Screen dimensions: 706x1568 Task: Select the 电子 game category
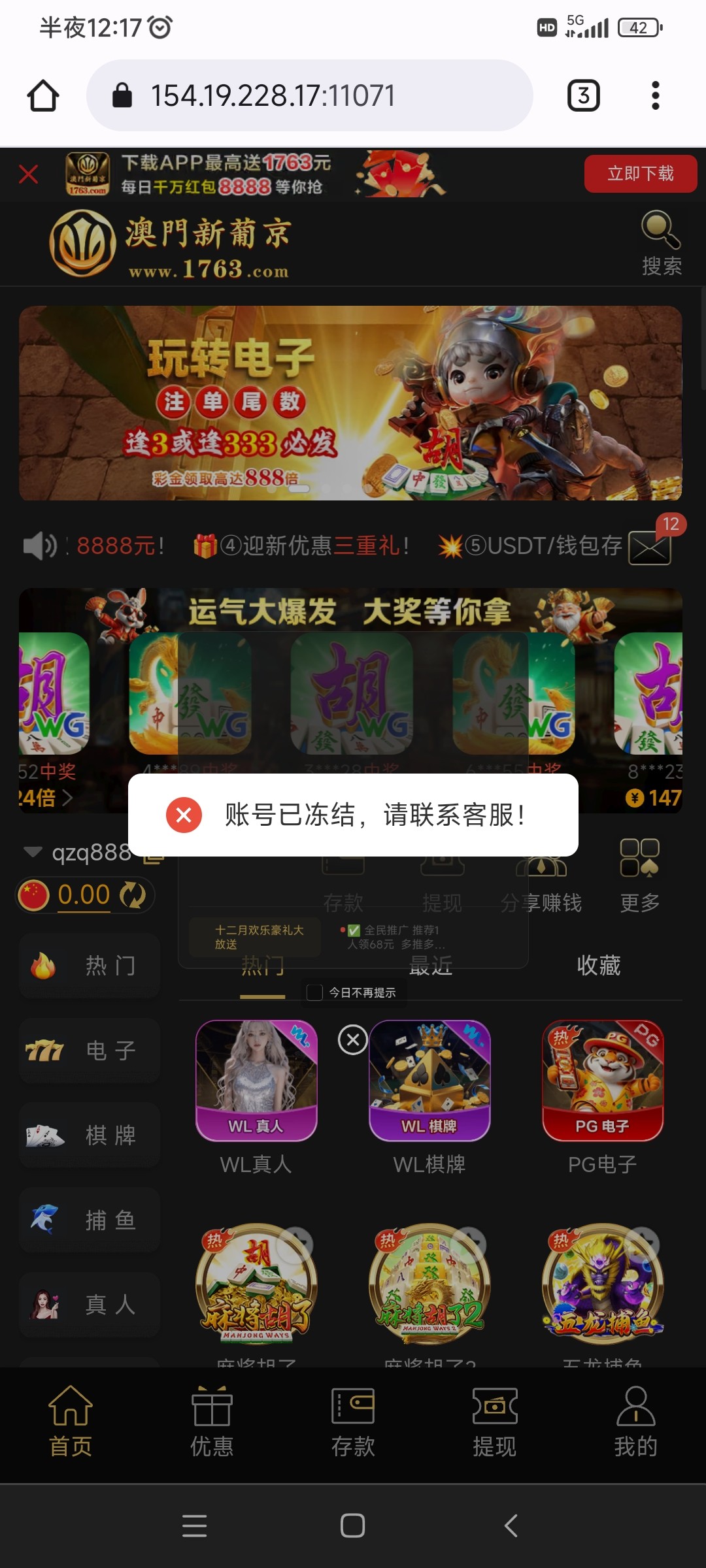tap(90, 1051)
